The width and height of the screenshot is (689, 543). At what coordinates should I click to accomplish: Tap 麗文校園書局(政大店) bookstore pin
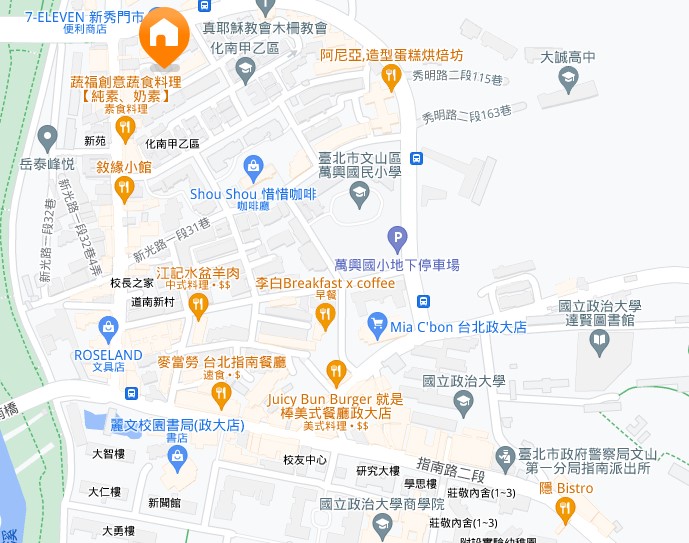(x=178, y=457)
